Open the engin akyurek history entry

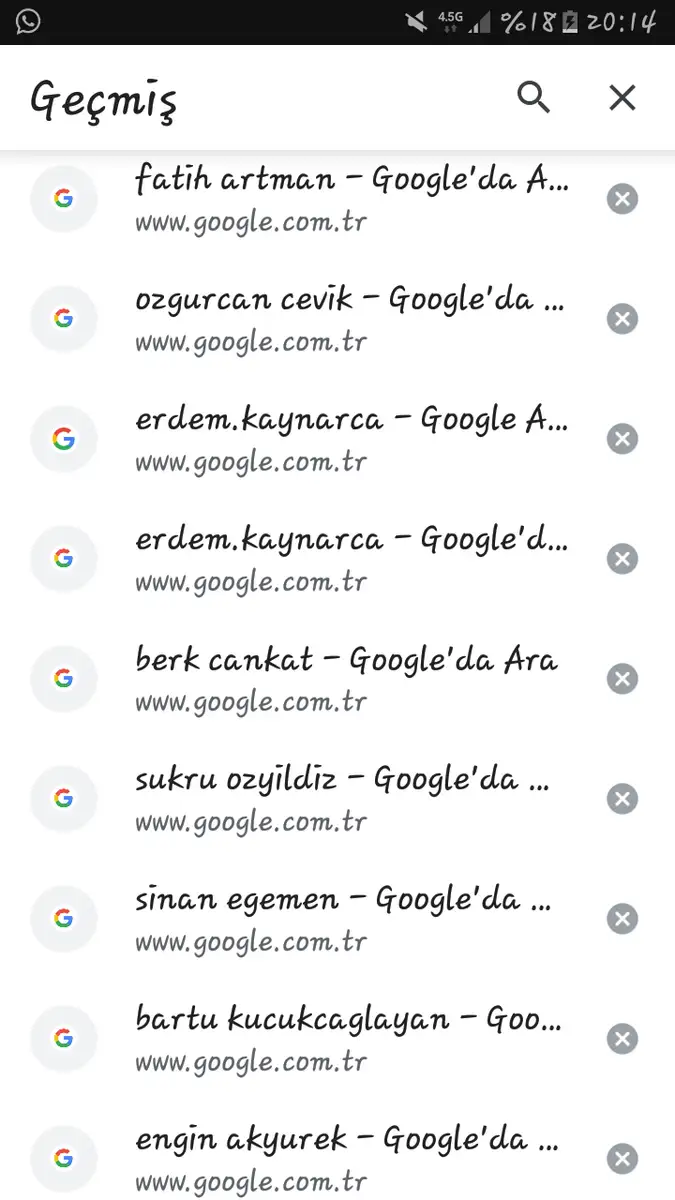pos(350,1157)
